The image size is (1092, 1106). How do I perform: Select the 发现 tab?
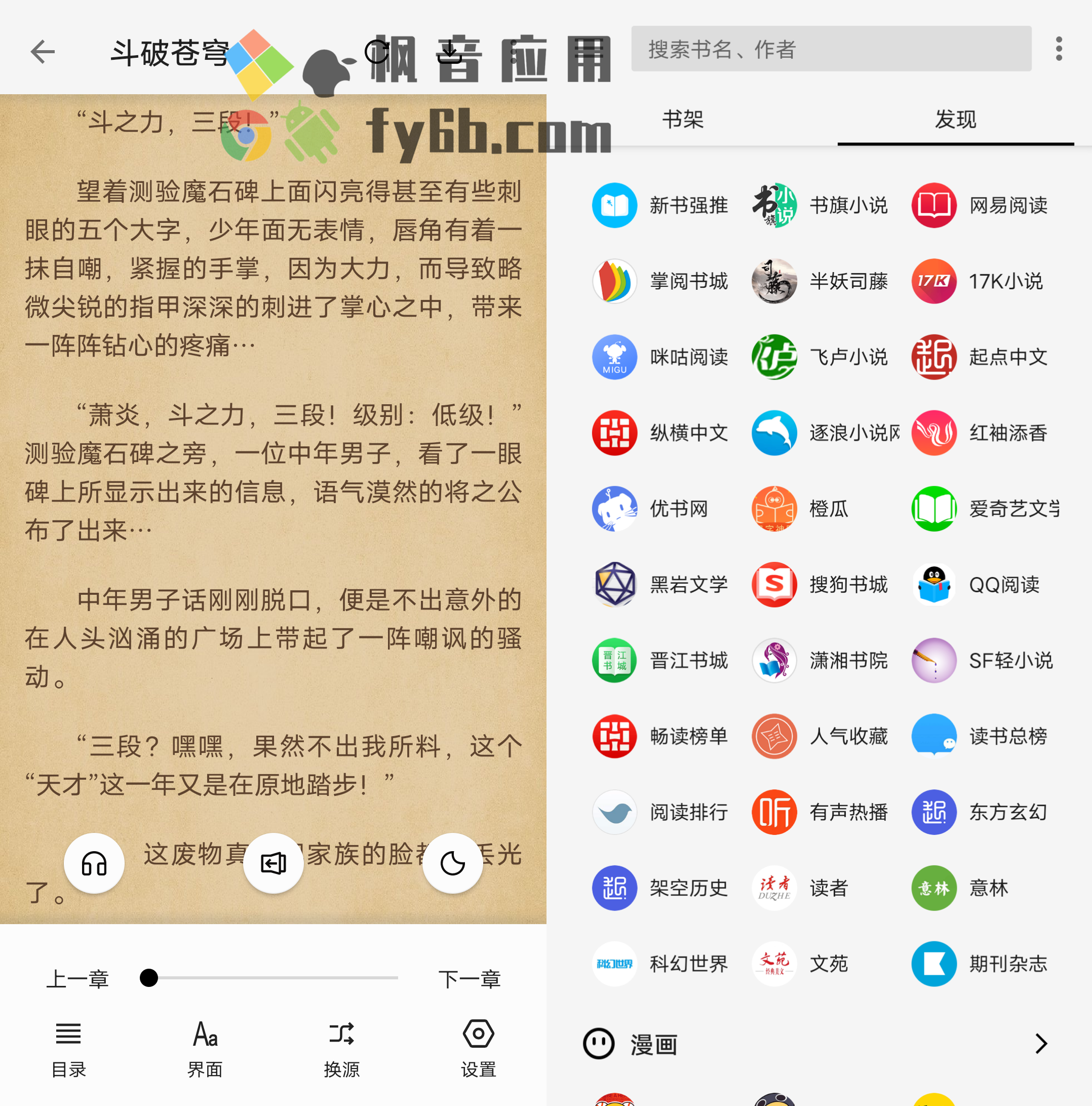[955, 120]
